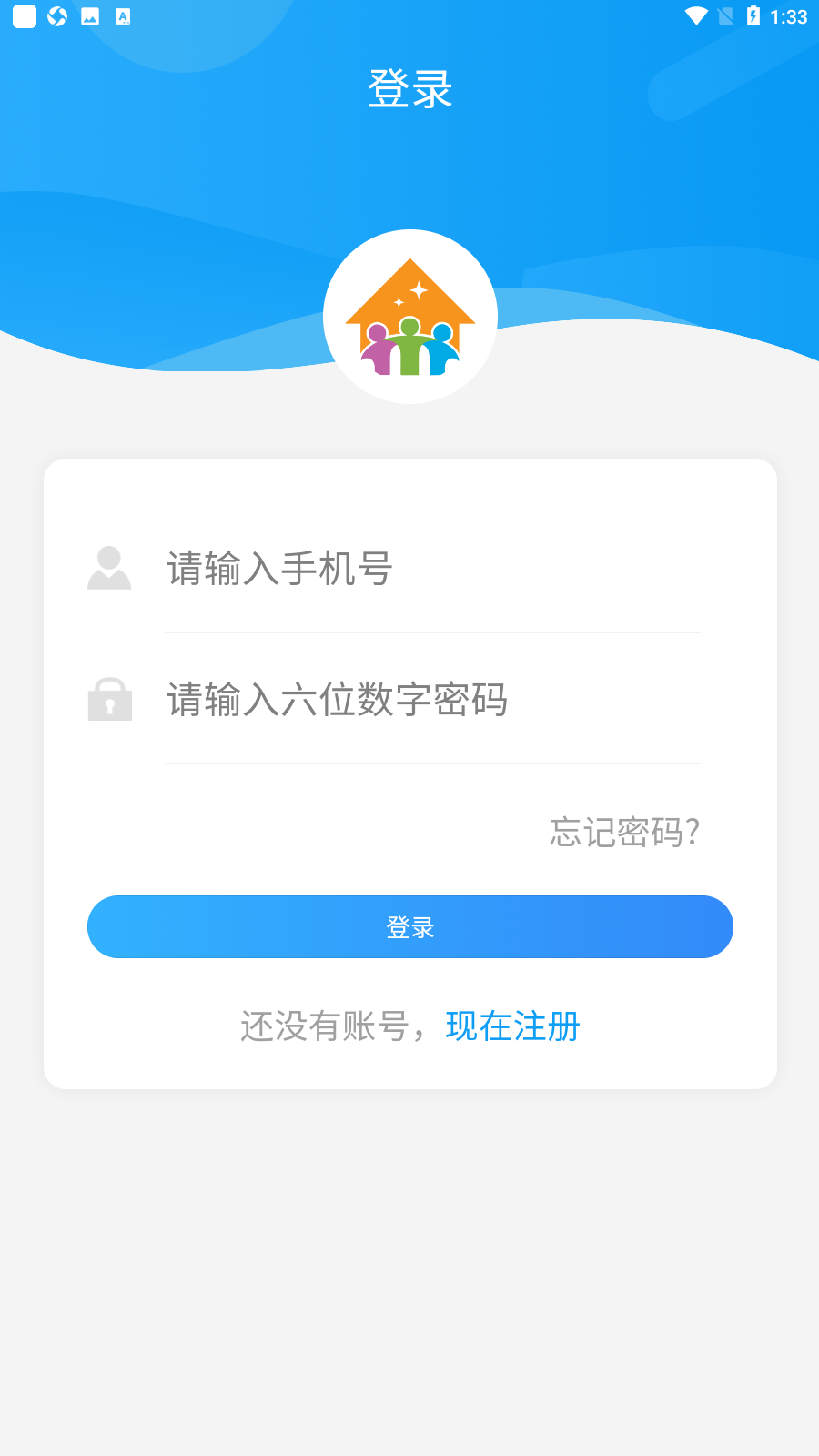
Task: Tap the battery indicator in the status bar
Action: (x=753, y=15)
